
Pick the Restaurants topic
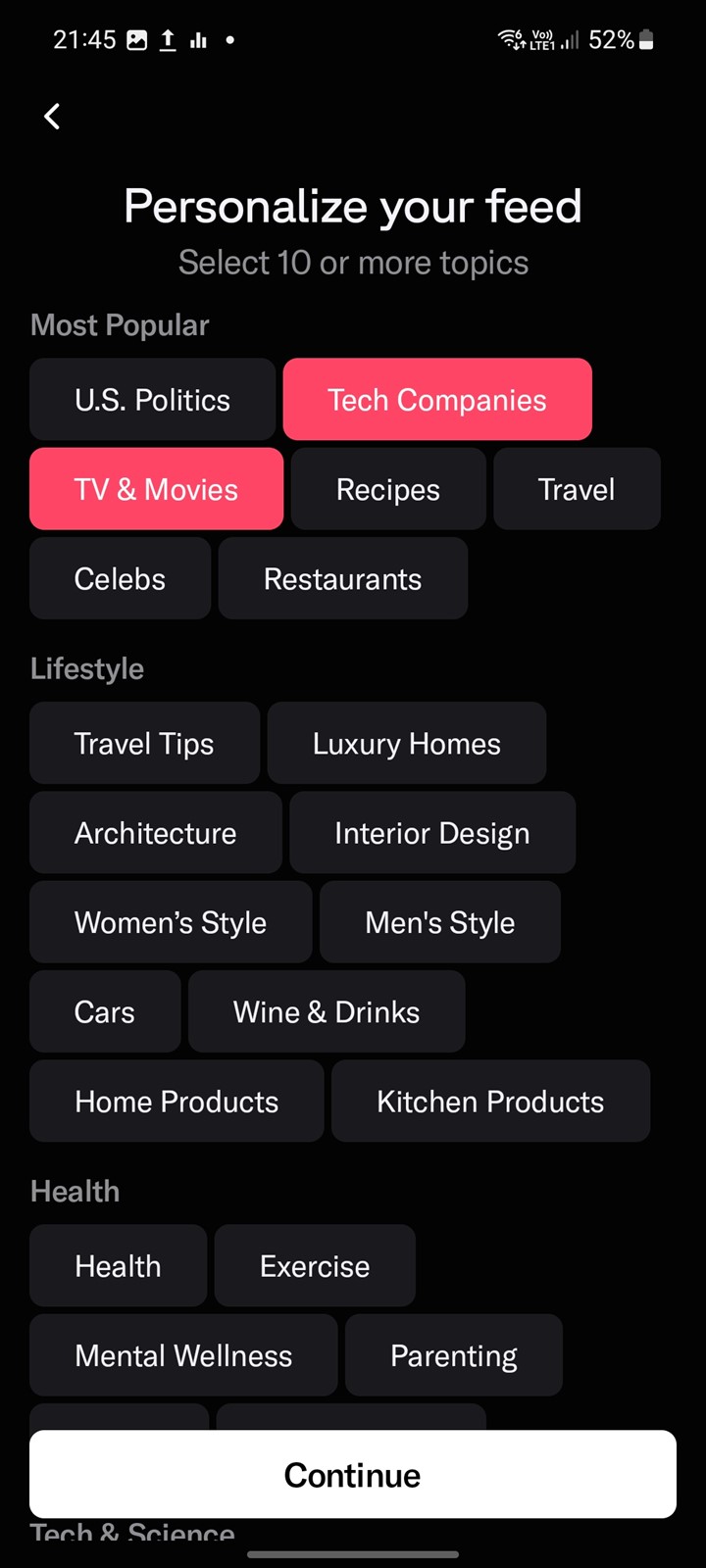point(343,578)
